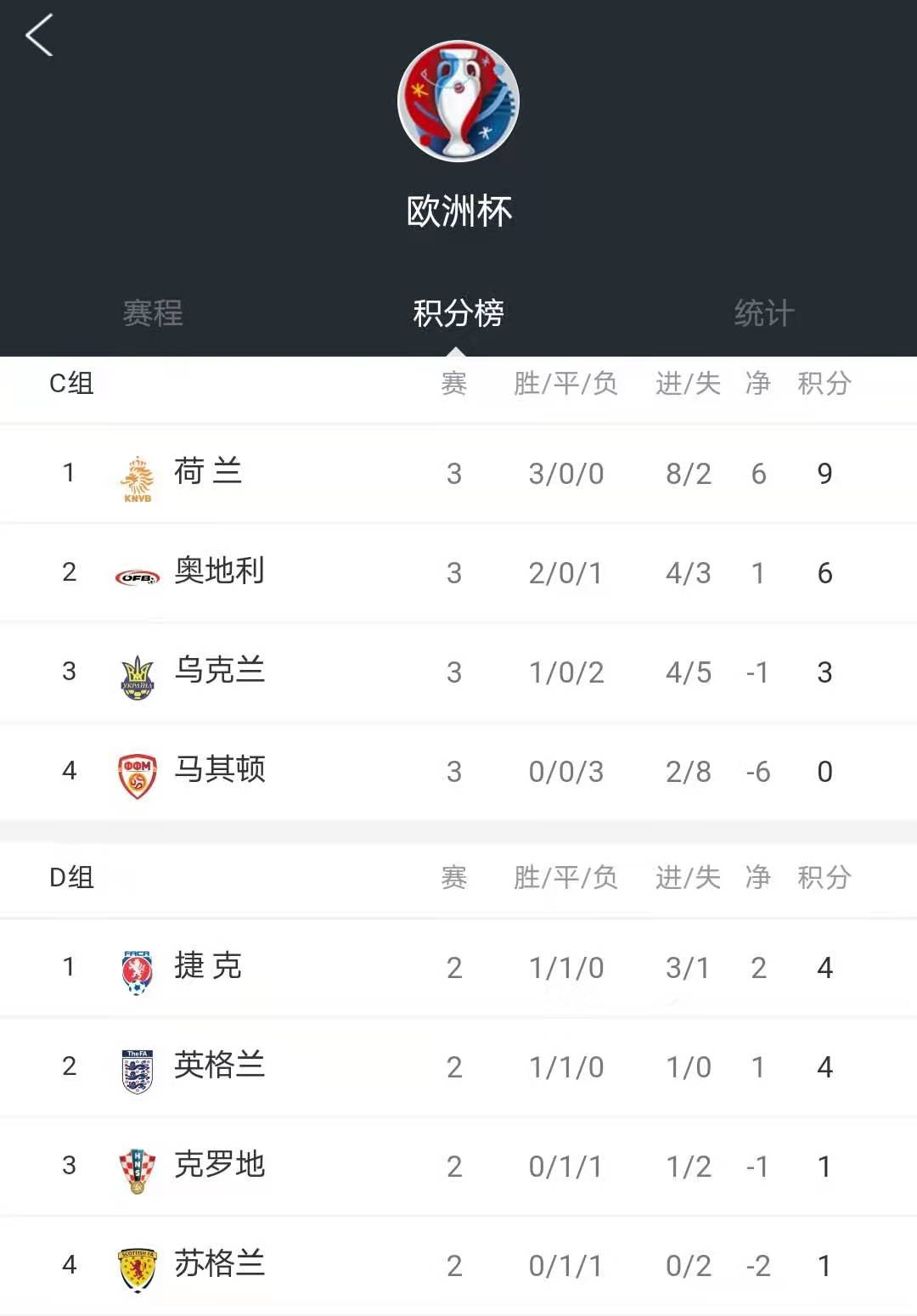
Task: Open the Ukraine team crest icon
Action: pyautogui.click(x=136, y=672)
